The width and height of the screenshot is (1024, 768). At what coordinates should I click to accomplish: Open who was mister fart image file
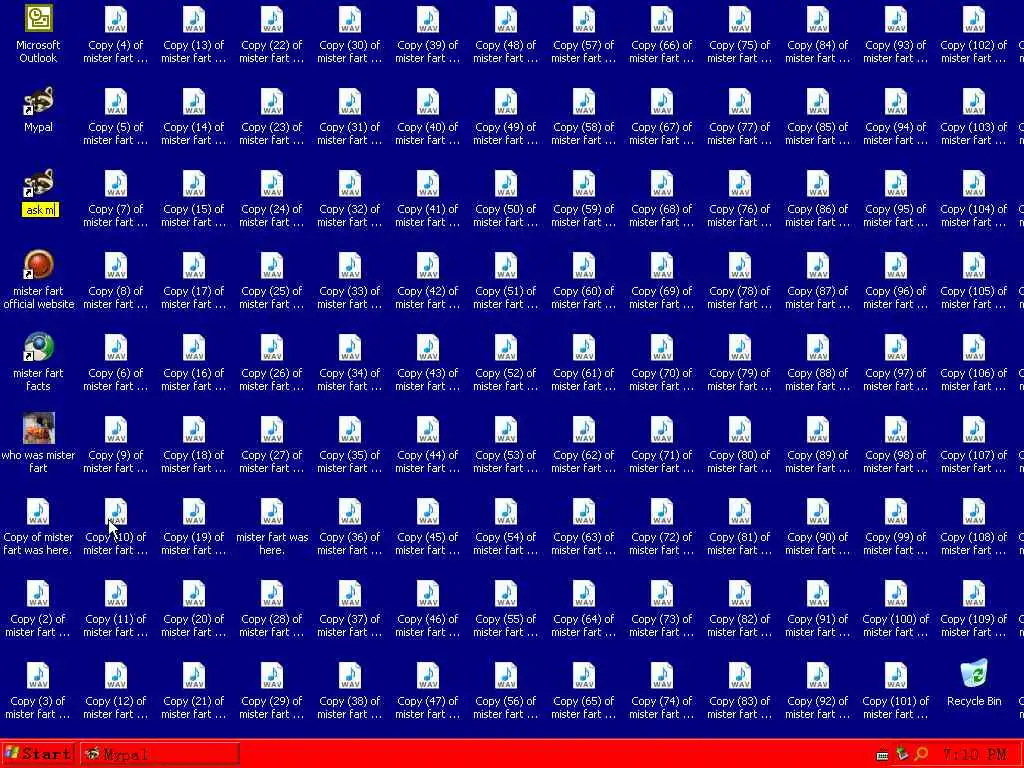click(x=38, y=430)
